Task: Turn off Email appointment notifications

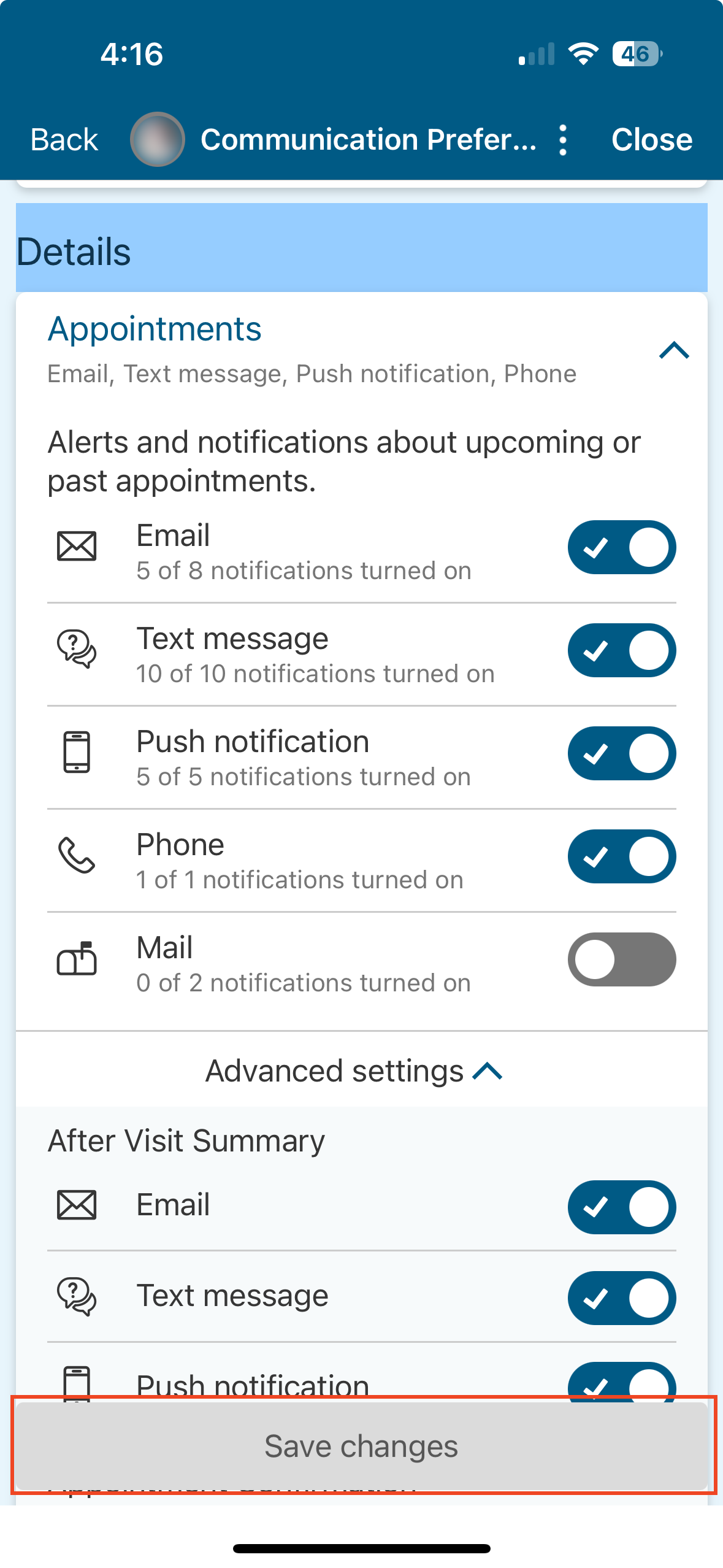Action: tap(622, 547)
